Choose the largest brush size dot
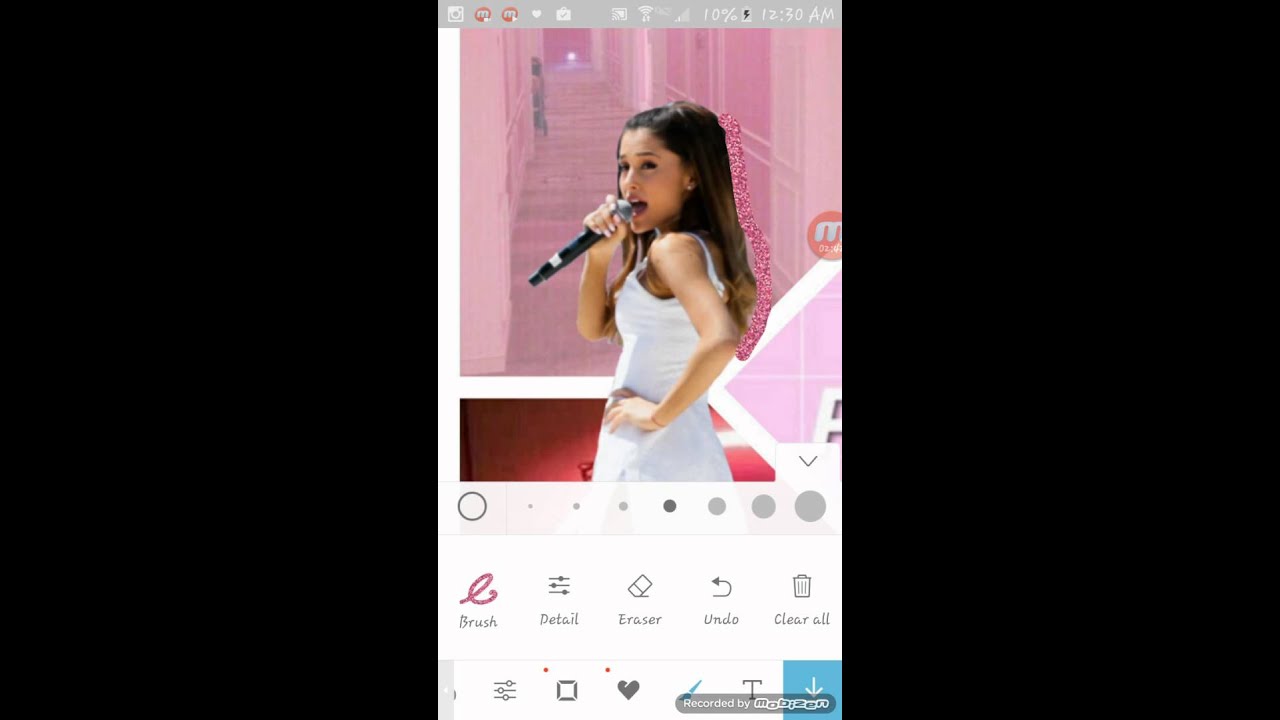Screen dimensions: 1280x720 click(810, 507)
